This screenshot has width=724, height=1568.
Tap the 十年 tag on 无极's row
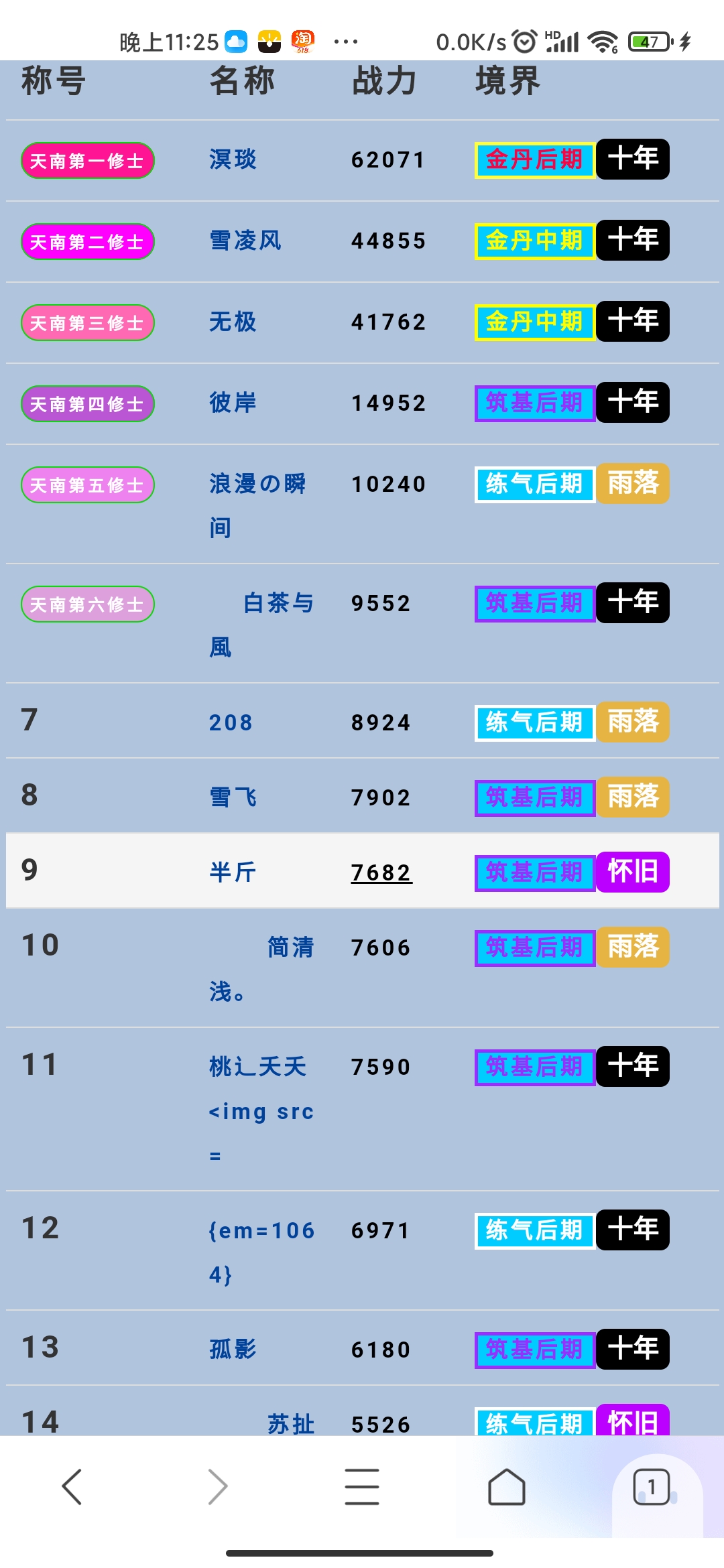[x=632, y=322]
